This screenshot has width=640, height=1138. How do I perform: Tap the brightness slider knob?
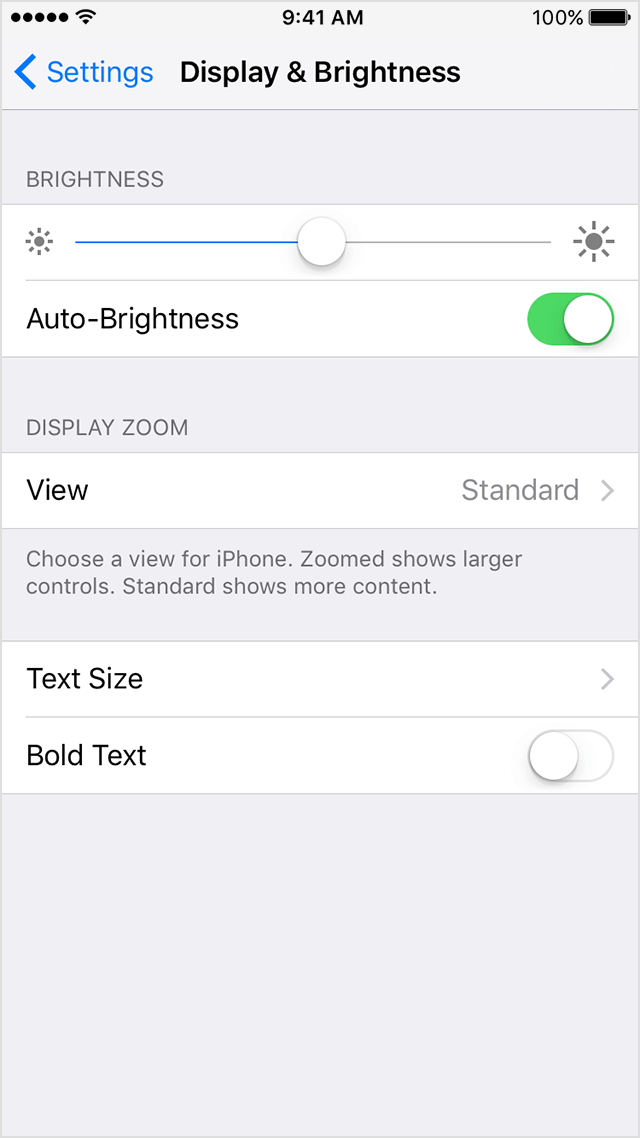pyautogui.click(x=321, y=242)
